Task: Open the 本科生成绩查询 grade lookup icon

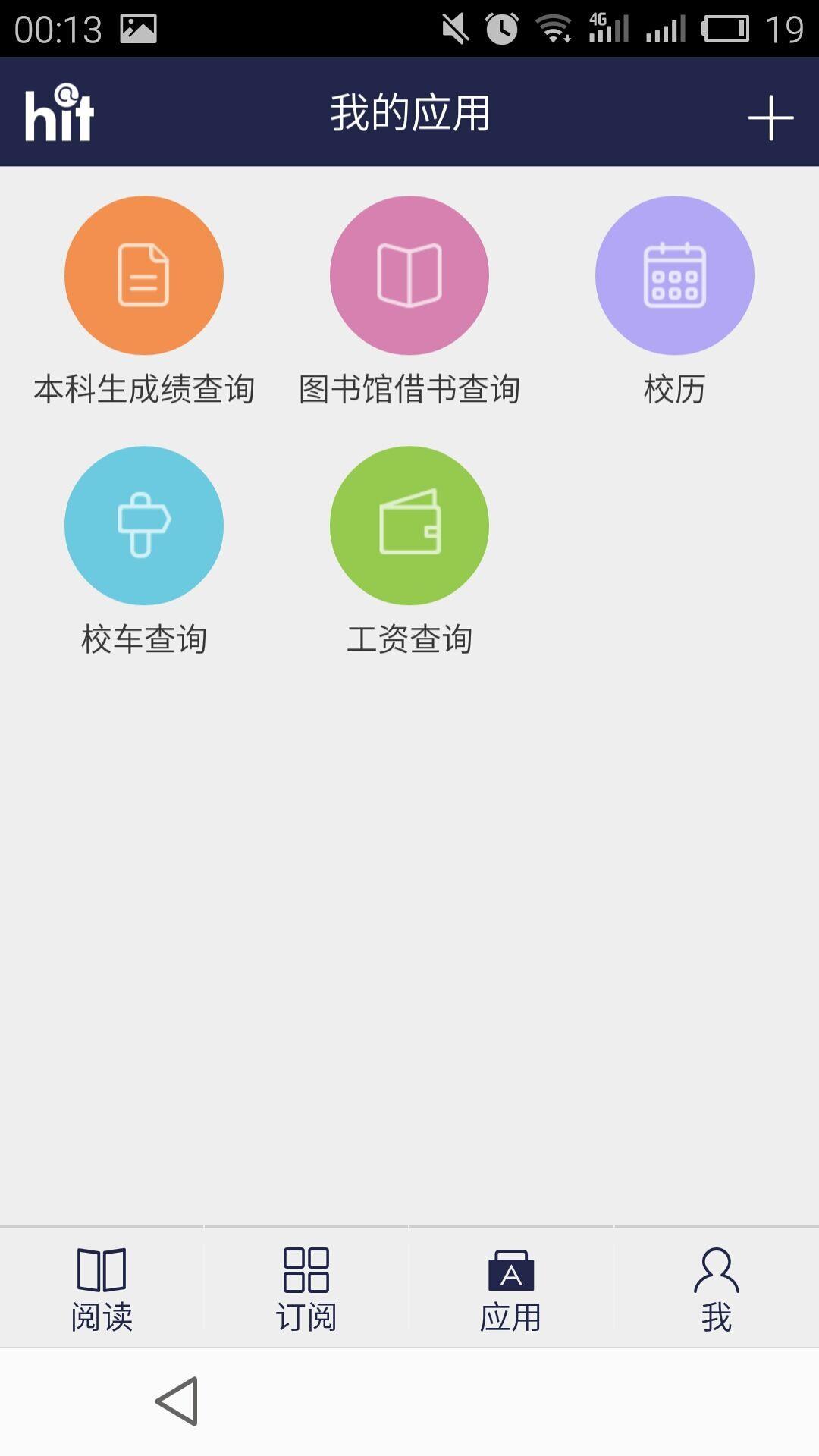Action: [146, 277]
